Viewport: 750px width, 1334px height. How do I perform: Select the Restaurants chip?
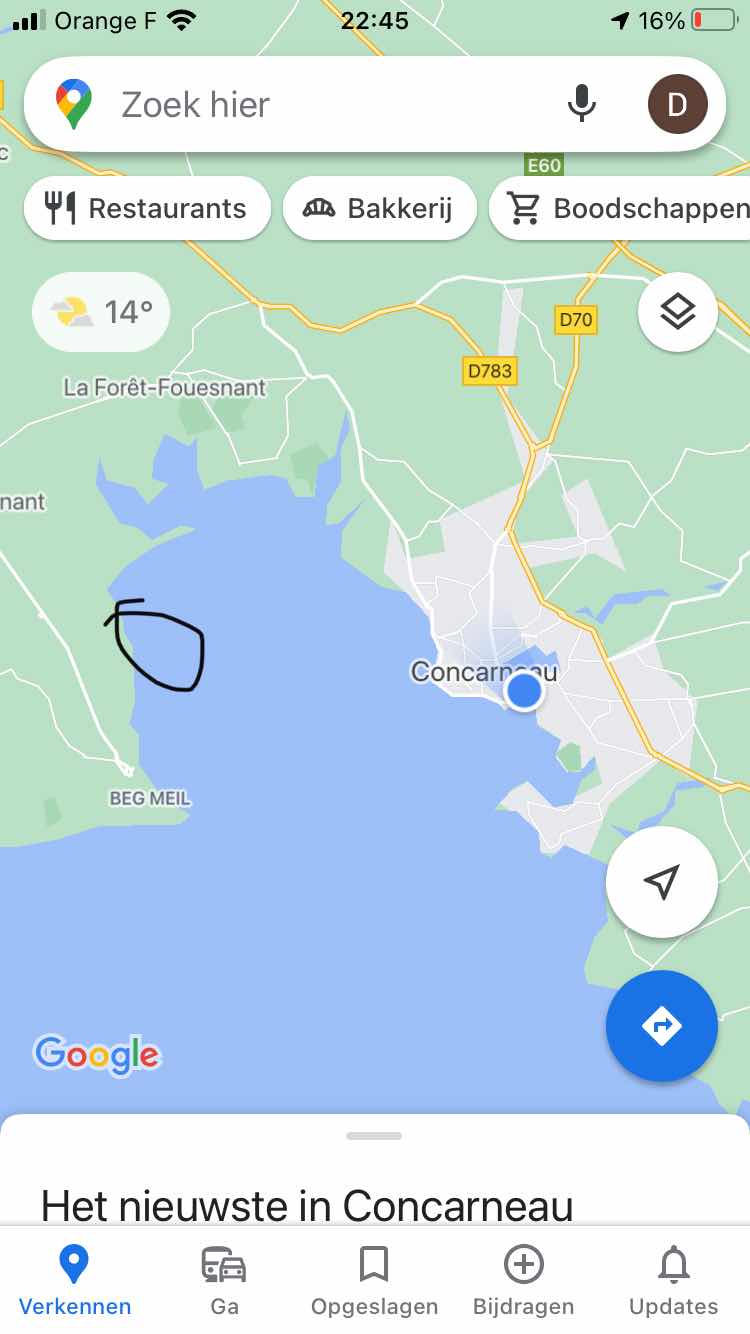(x=147, y=208)
